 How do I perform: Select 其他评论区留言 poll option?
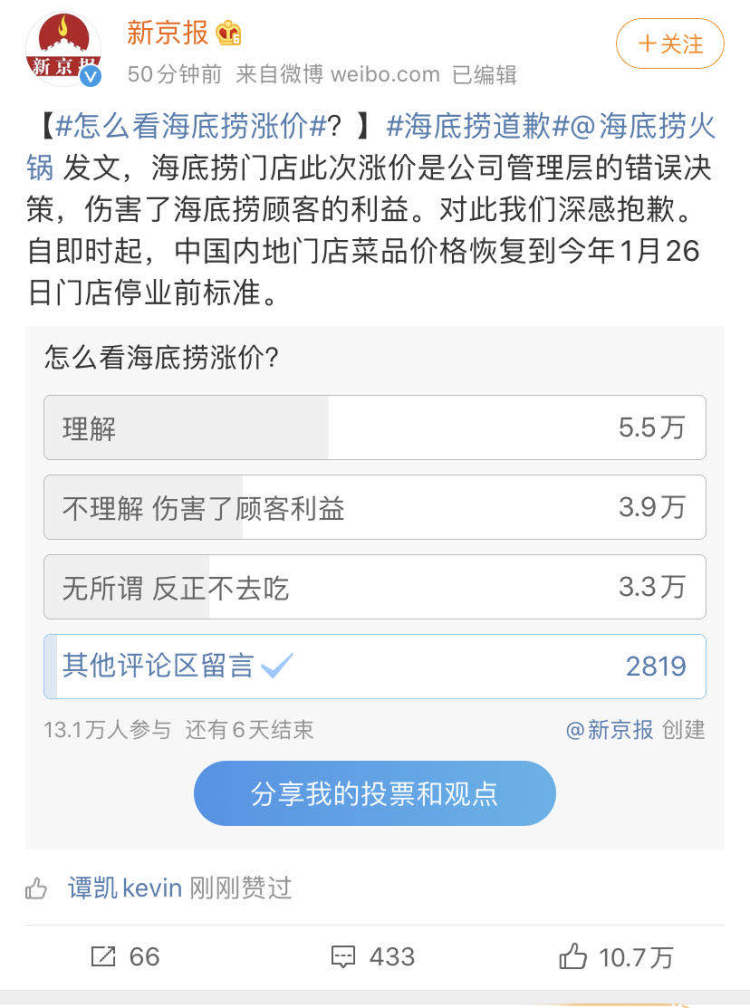(x=374, y=666)
